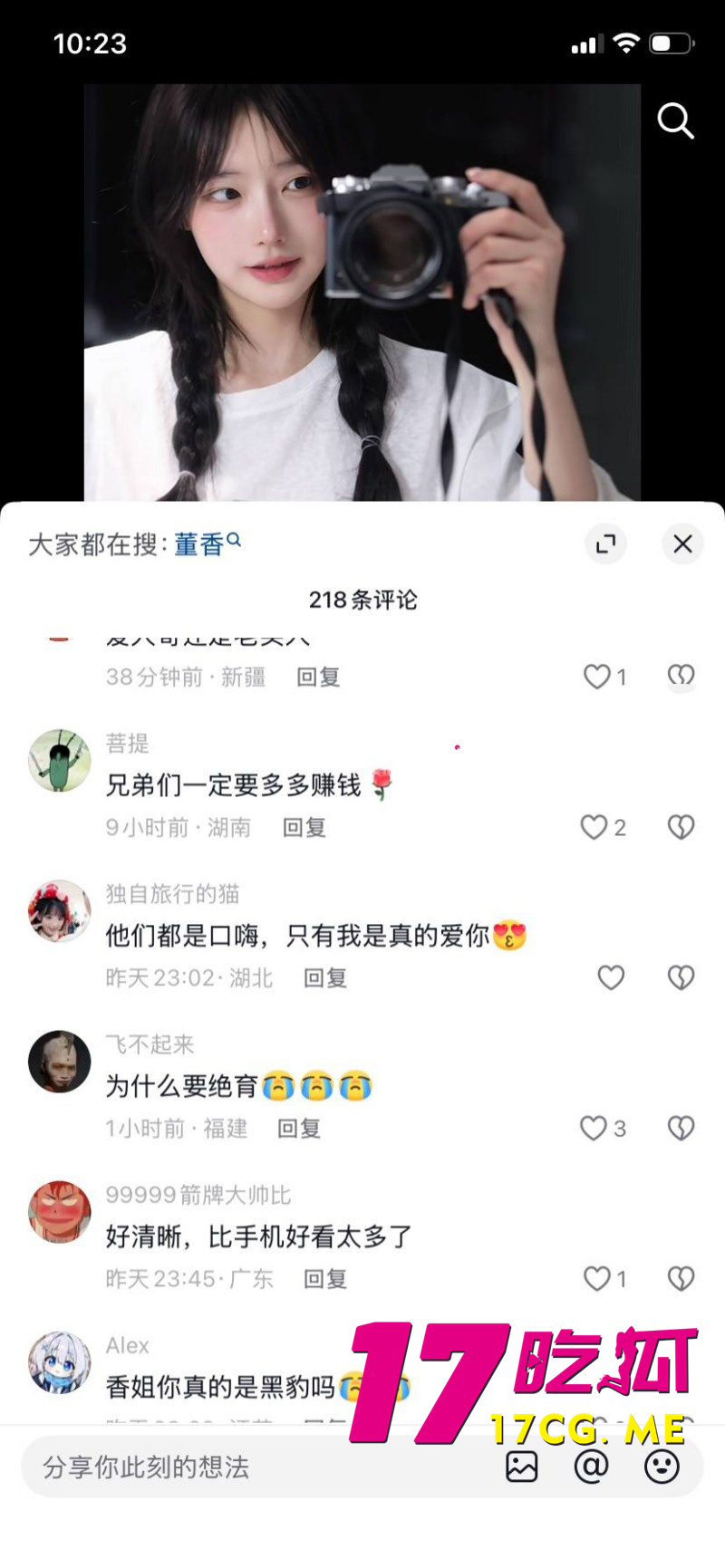The image size is (725, 1568).
Task: Tap the dislike icon on 99999箭牌大帅比's comment
Action: pos(681,1278)
